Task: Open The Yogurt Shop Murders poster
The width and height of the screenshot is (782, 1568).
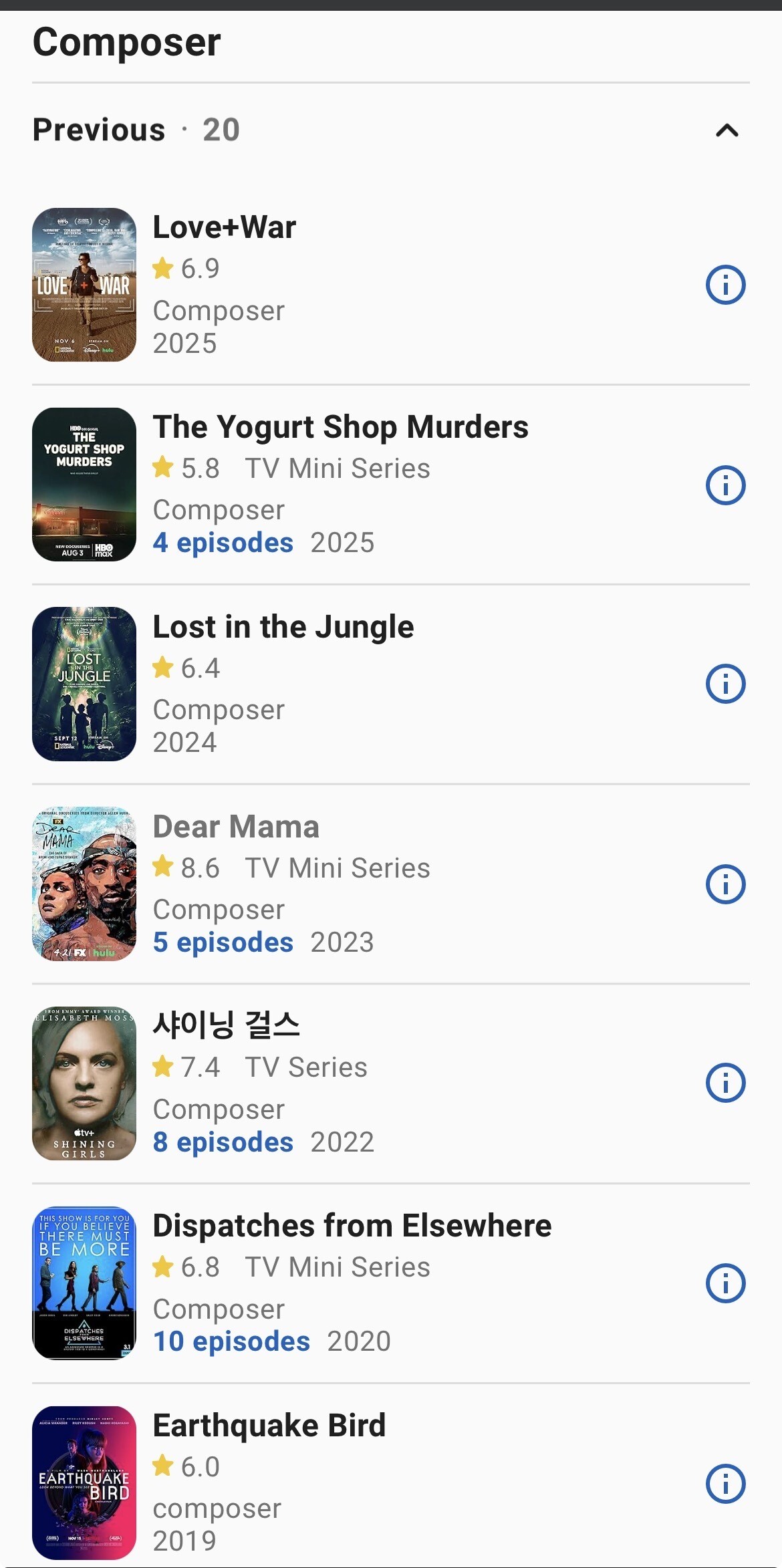Action: point(84,485)
